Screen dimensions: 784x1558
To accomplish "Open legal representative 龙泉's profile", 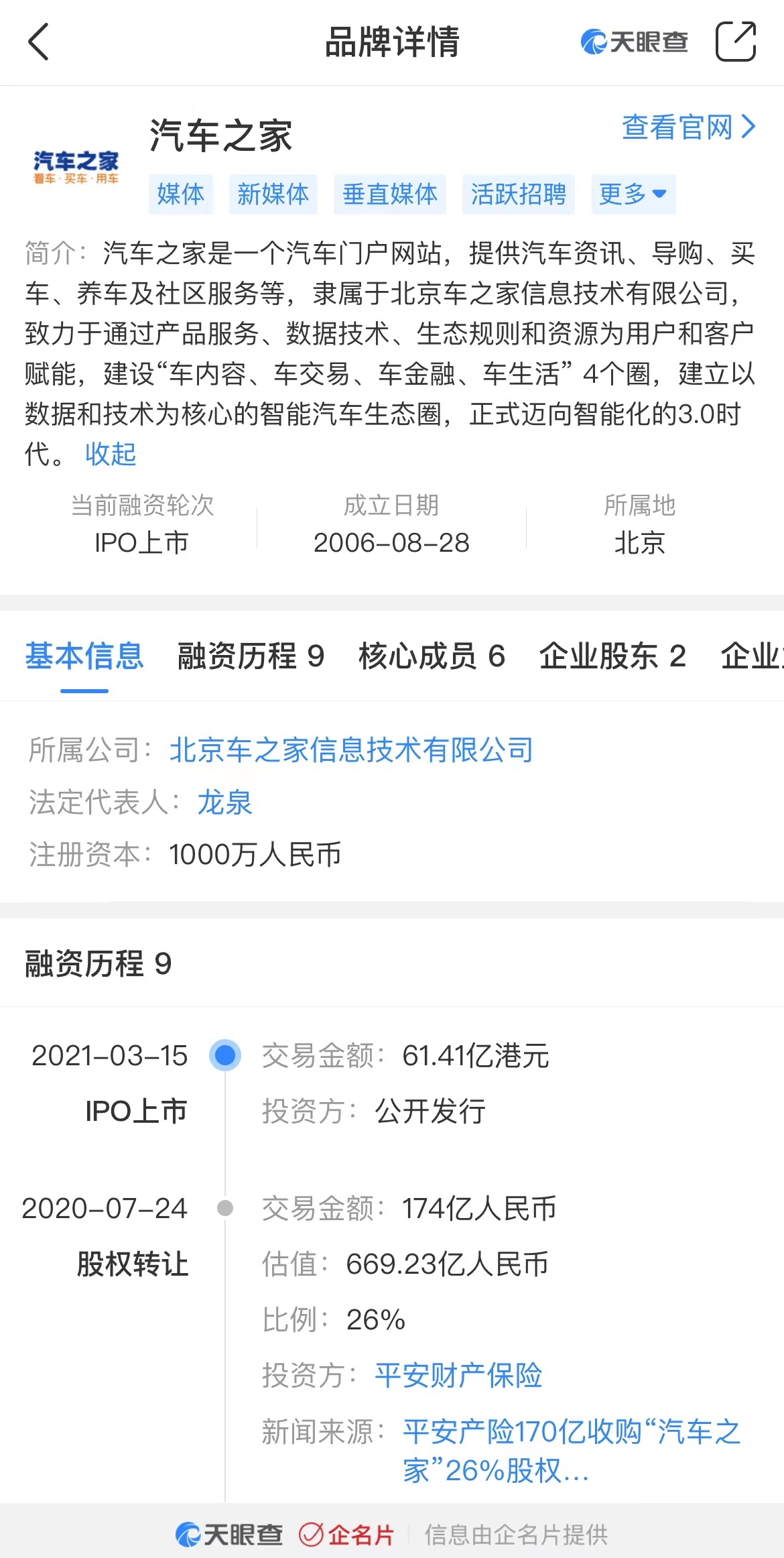I will click(x=224, y=802).
